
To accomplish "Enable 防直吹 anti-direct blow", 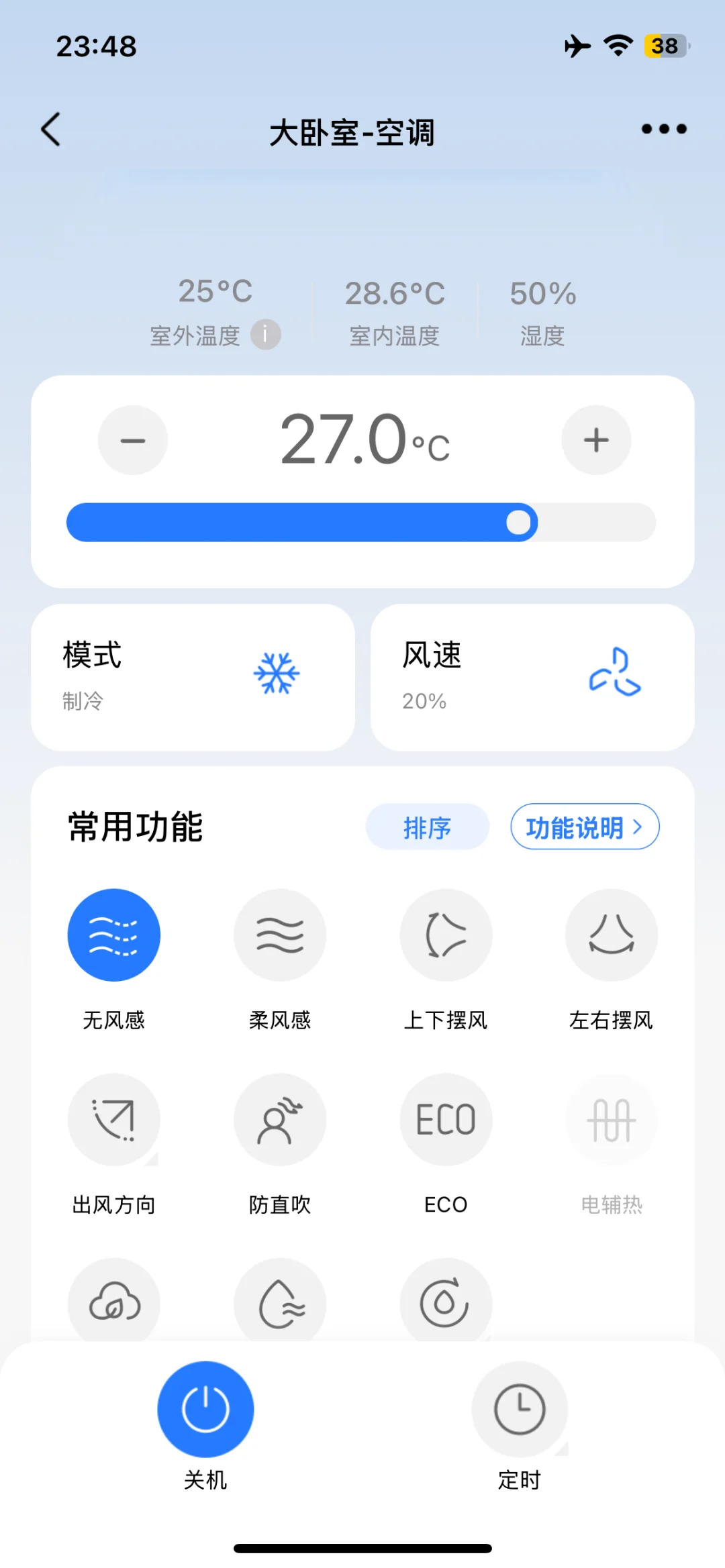I will point(280,1119).
